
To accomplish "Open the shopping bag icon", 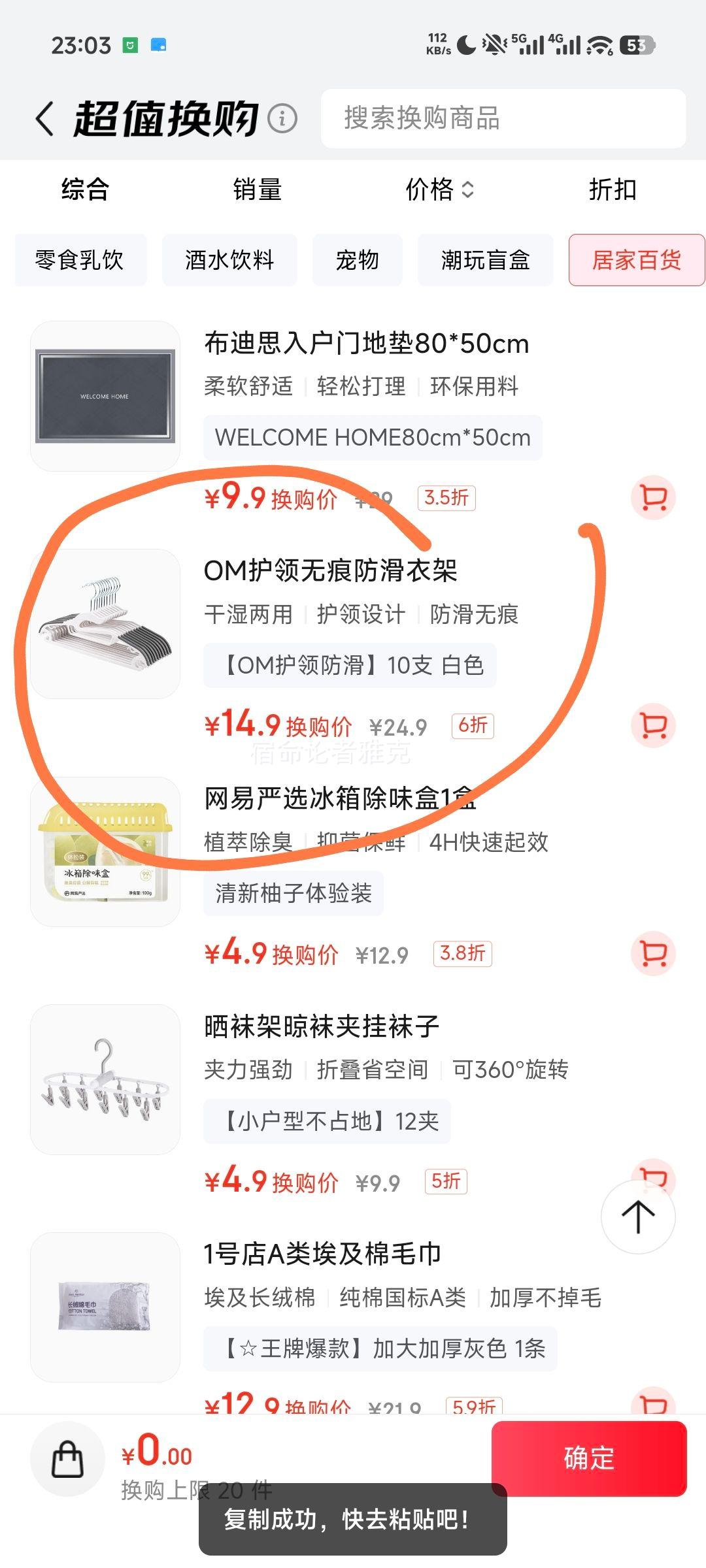I will coord(68,1460).
